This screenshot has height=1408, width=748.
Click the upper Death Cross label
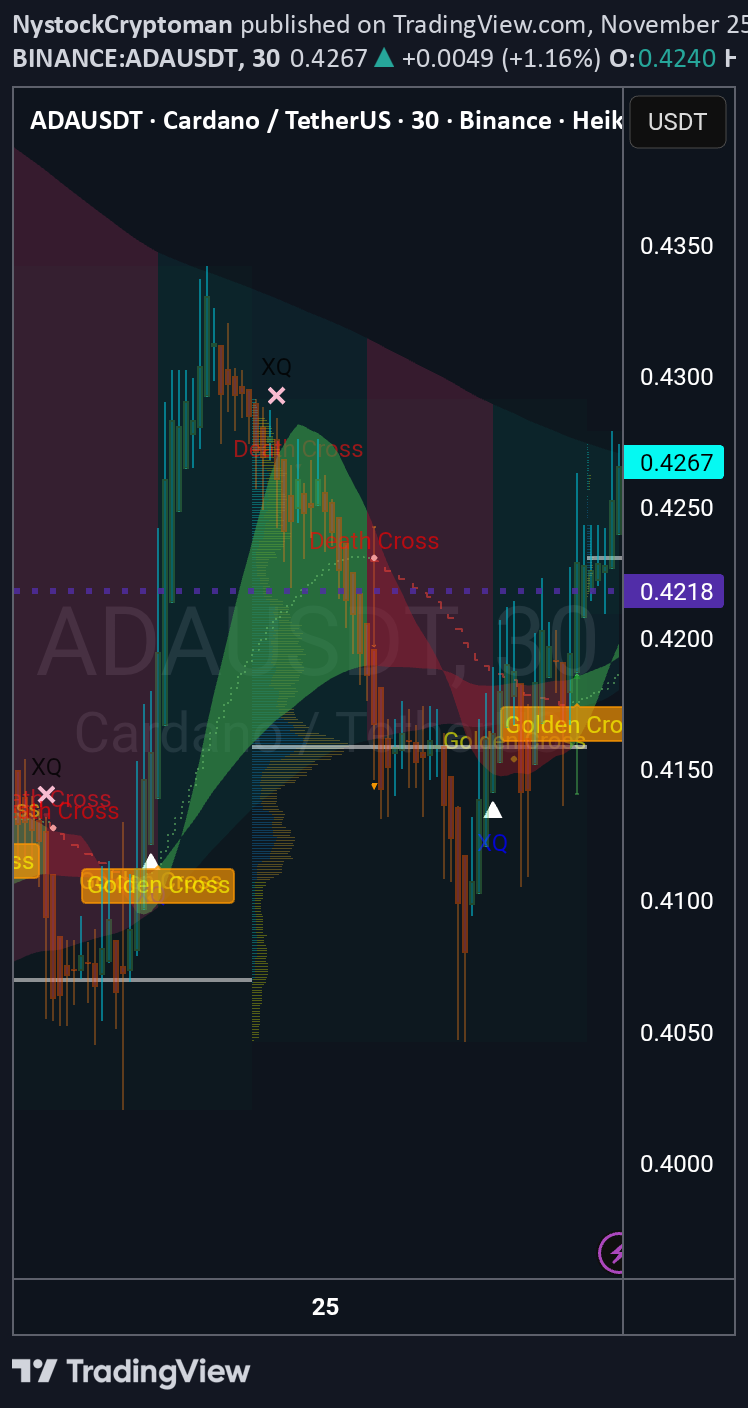298,448
